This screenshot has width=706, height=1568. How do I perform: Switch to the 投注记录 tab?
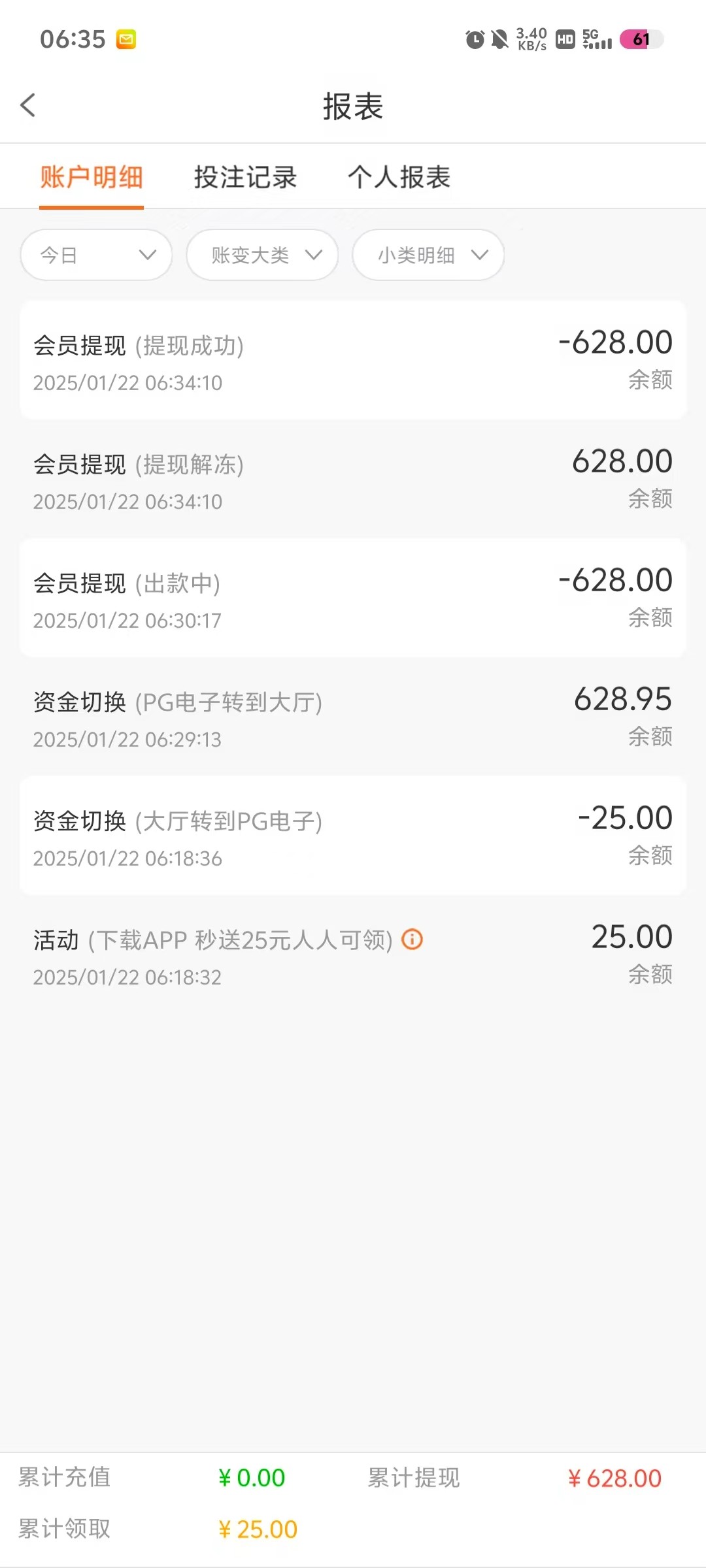pos(245,177)
